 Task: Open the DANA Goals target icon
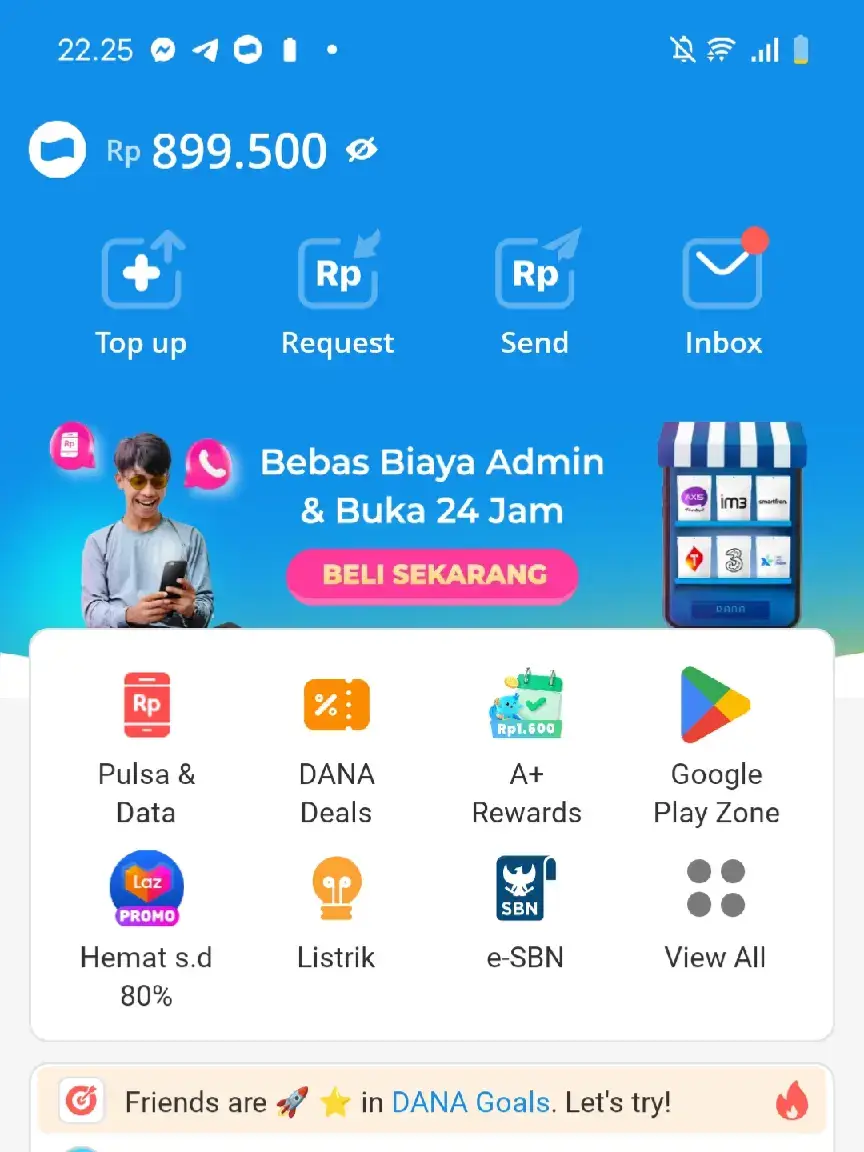click(80, 1102)
